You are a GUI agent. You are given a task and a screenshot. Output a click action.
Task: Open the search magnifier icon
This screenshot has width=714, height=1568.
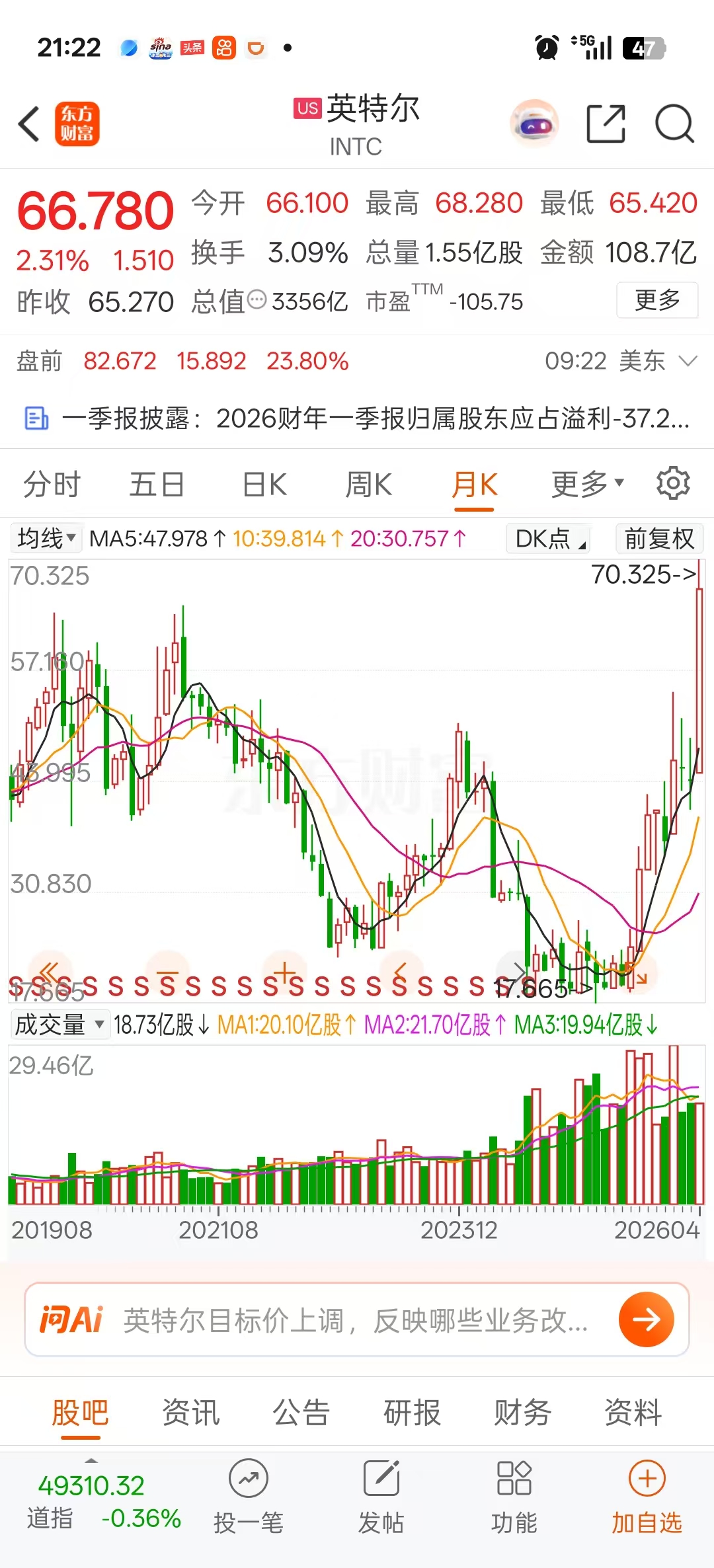674,124
